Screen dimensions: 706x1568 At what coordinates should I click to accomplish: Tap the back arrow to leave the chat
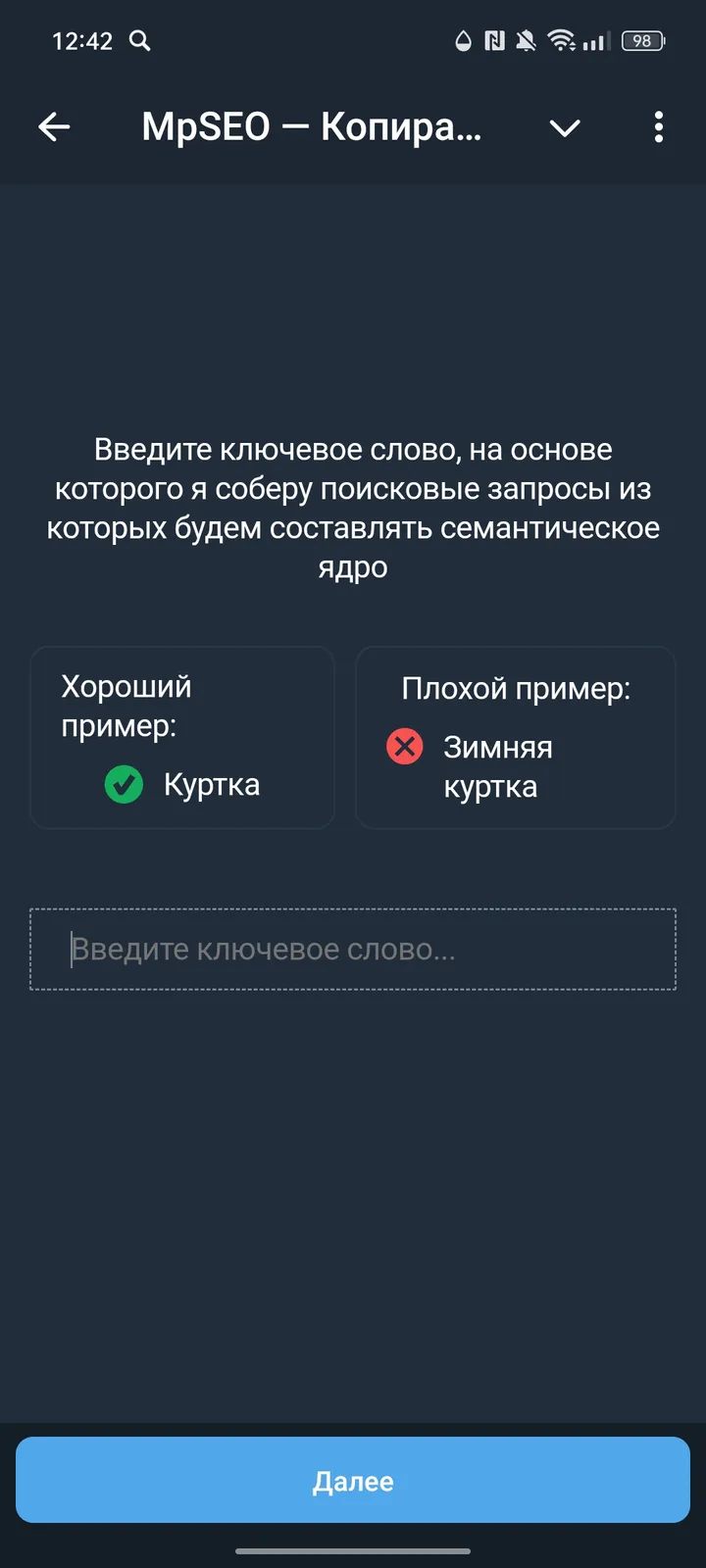[x=54, y=127]
